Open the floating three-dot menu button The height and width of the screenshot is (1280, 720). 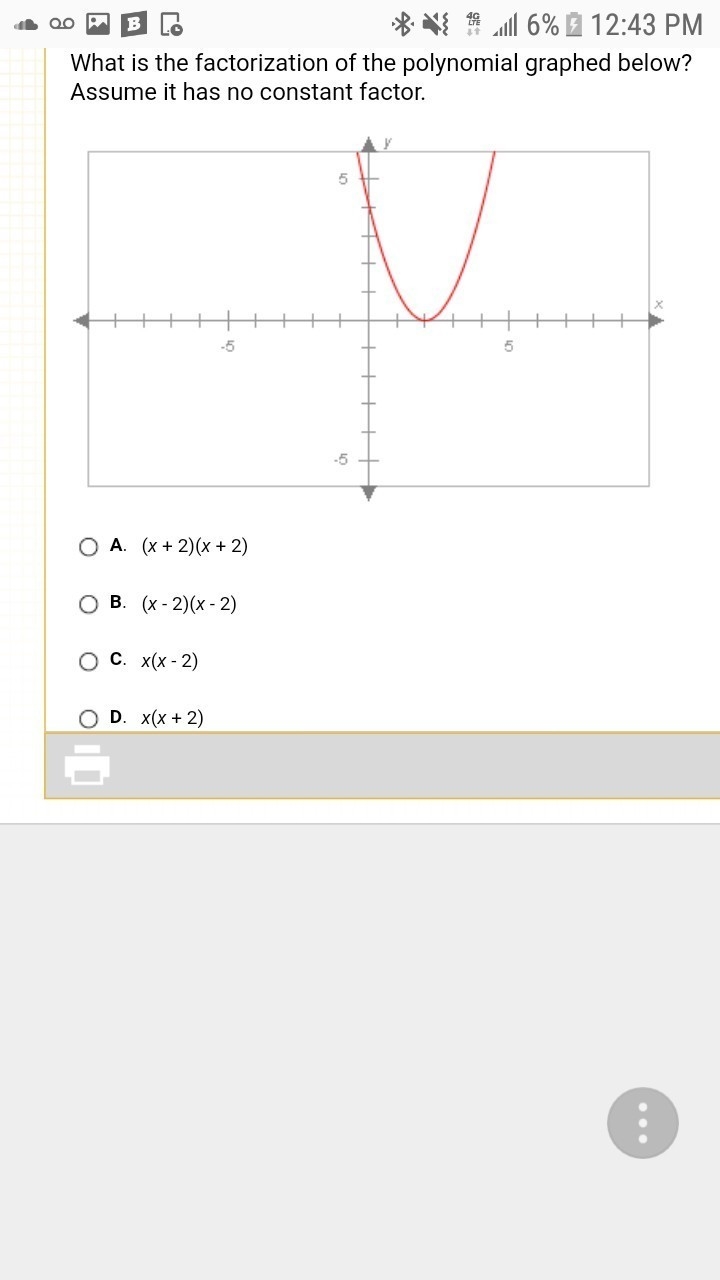tap(643, 1123)
